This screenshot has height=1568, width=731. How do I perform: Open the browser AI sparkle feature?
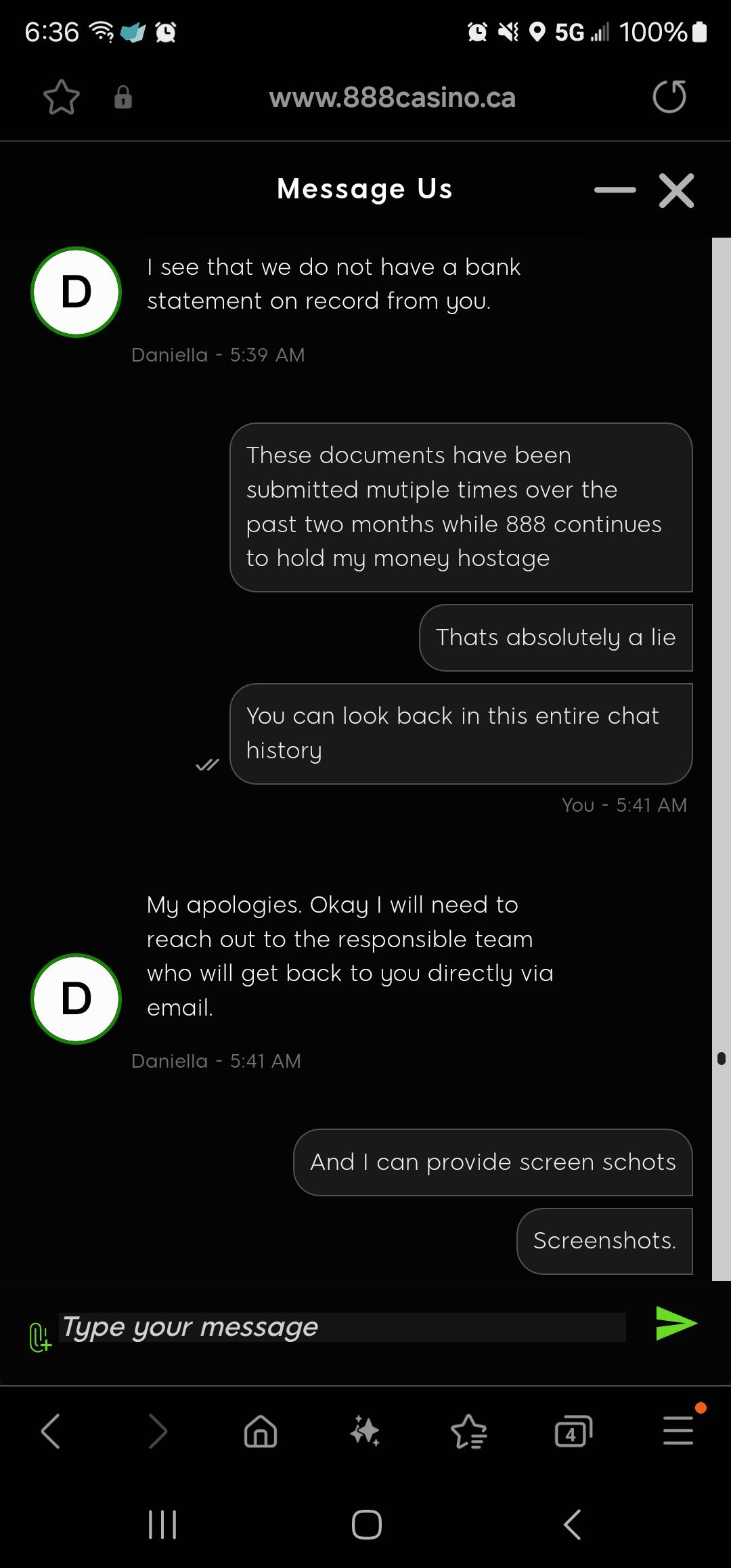(365, 1431)
